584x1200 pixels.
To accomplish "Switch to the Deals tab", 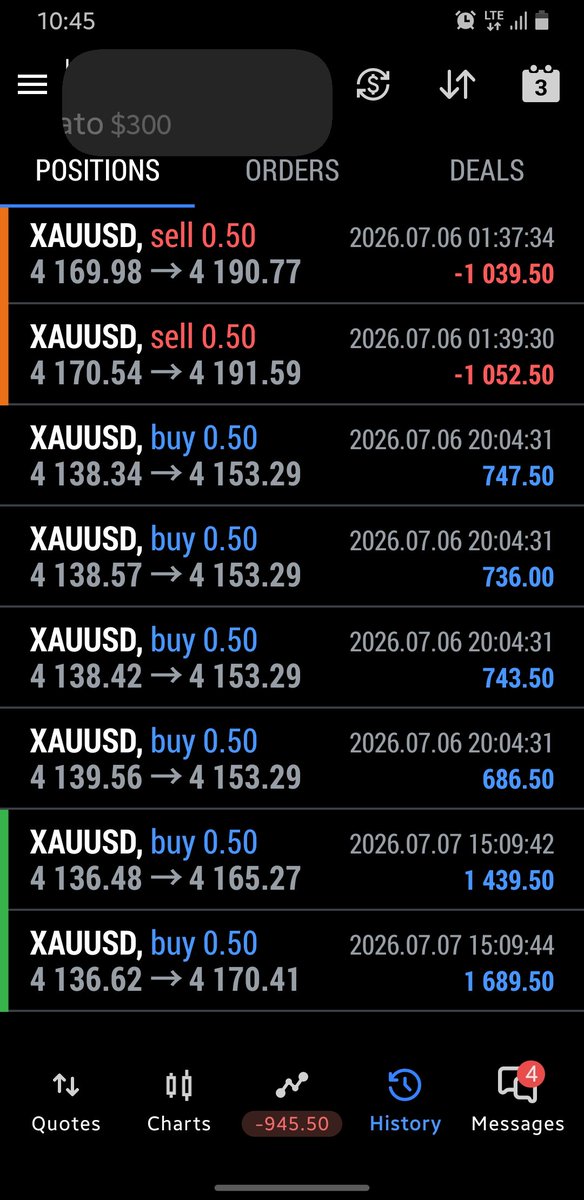I will click(x=487, y=171).
